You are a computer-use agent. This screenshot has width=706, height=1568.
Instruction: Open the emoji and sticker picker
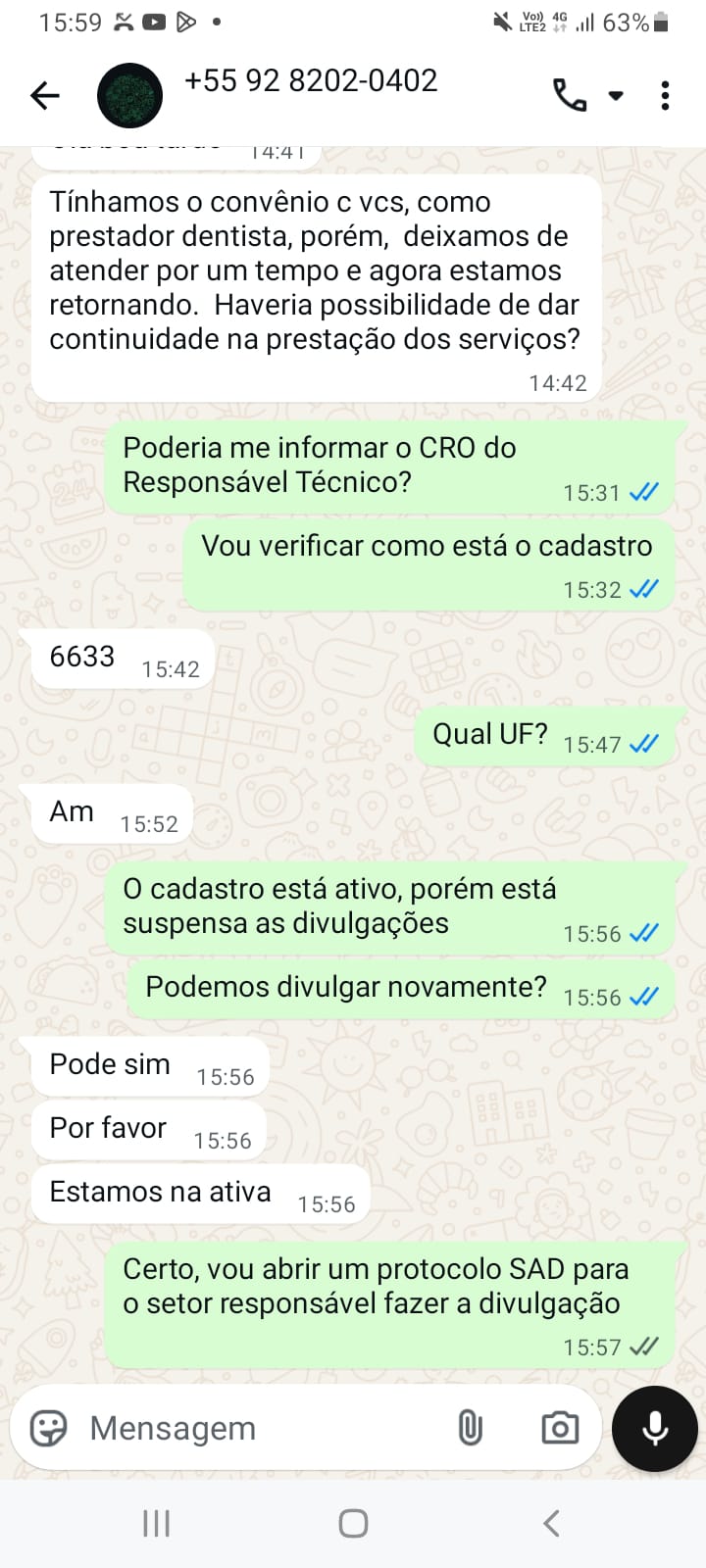pyautogui.click(x=48, y=1428)
